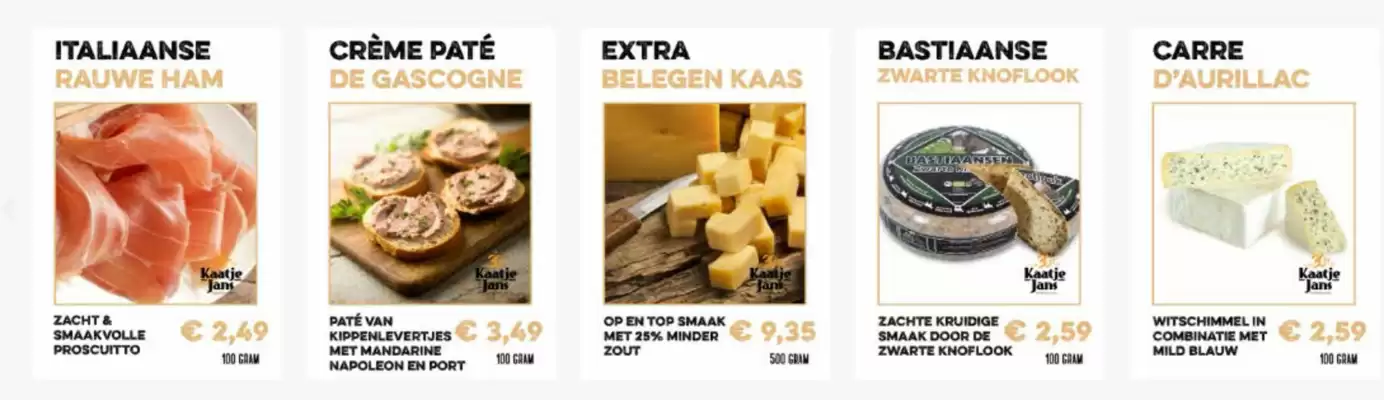Open the Crème Paté de Gascogne card
1384x400 pixels.
click(x=430, y=203)
